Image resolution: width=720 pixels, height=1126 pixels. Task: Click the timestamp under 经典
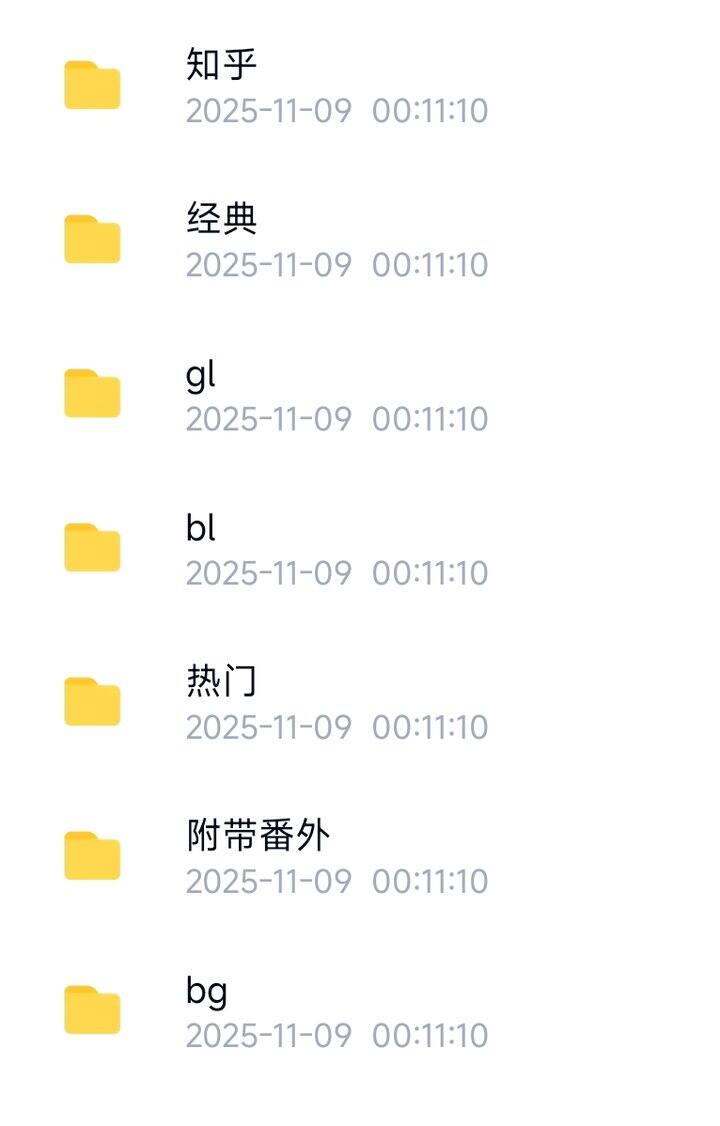[338, 266]
